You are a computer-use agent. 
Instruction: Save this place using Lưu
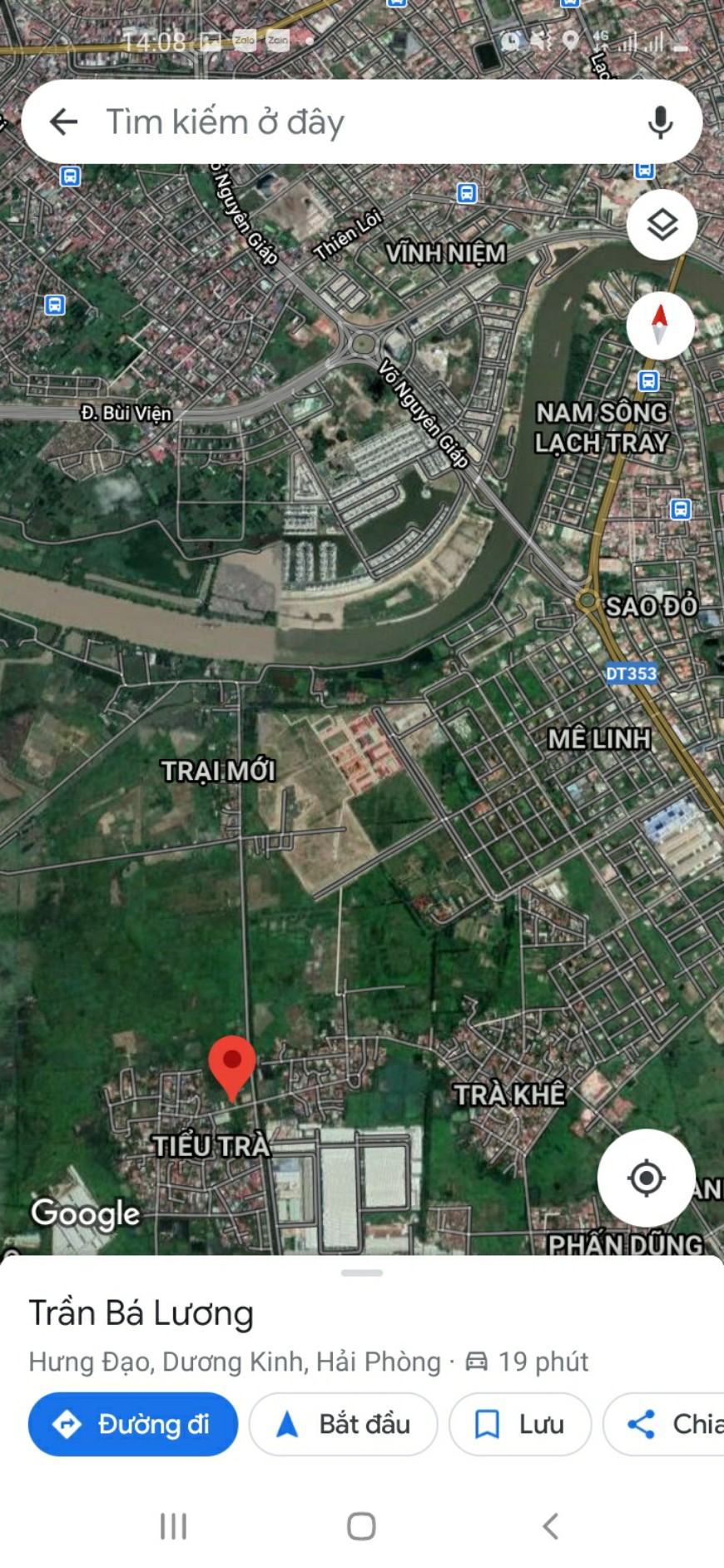click(519, 1424)
